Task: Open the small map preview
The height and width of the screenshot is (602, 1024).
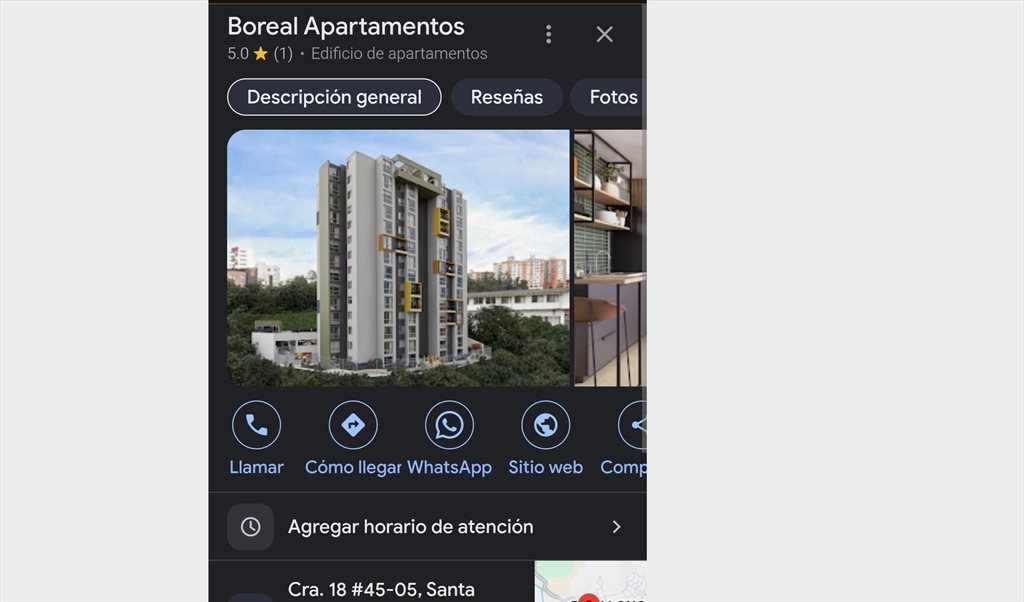Action: coord(590,584)
